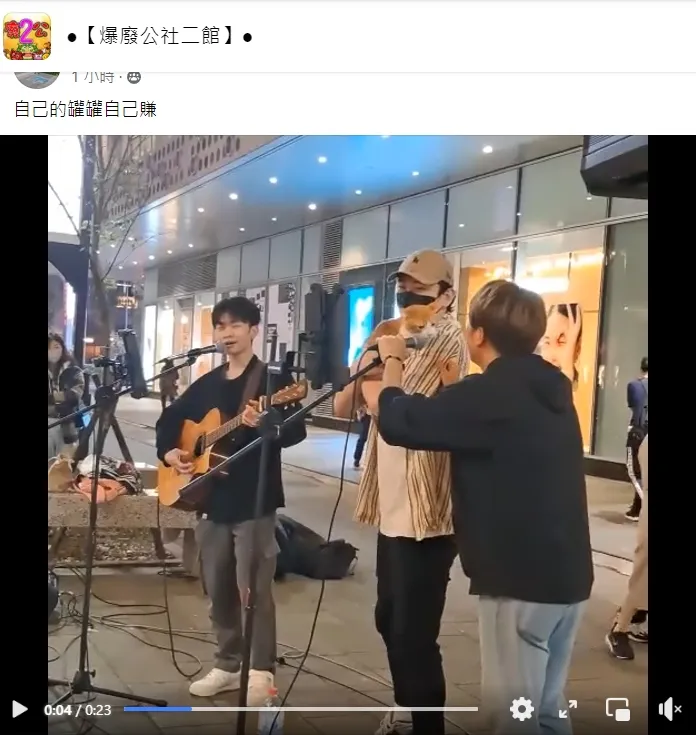Open the 爆廢公社二館 group page

[x=159, y=37]
